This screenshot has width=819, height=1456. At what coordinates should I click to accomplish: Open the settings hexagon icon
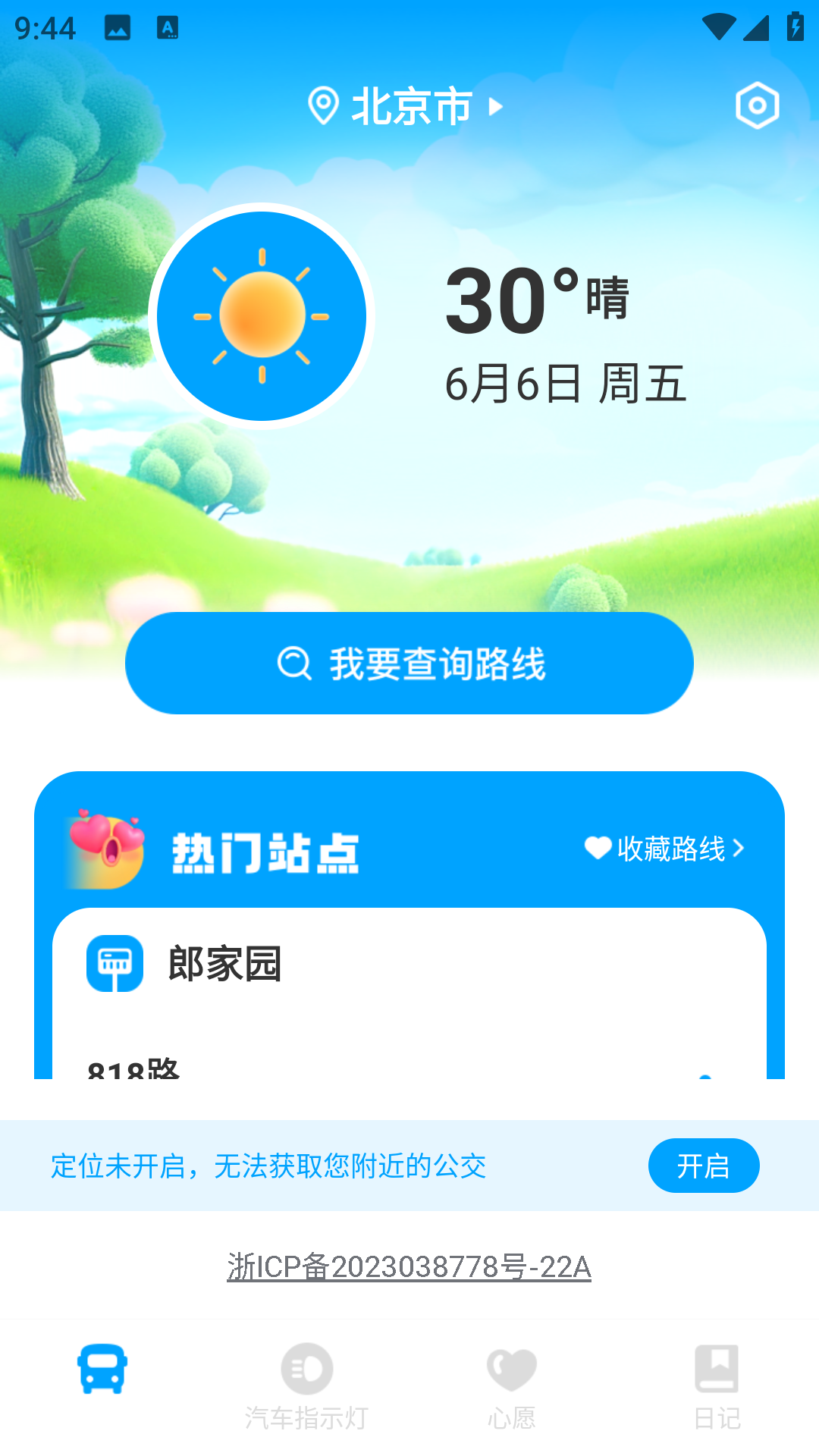[757, 105]
